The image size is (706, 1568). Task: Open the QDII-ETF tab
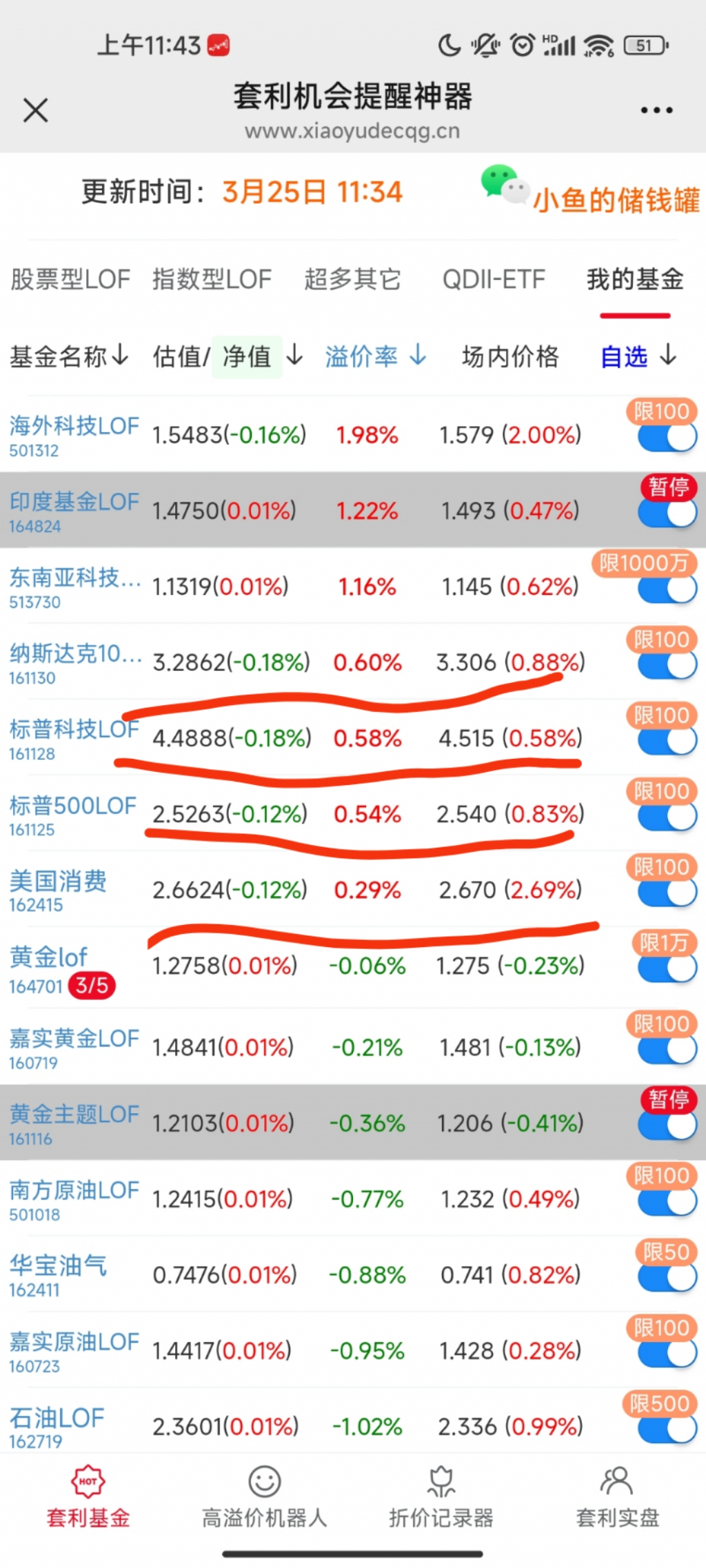click(x=494, y=280)
